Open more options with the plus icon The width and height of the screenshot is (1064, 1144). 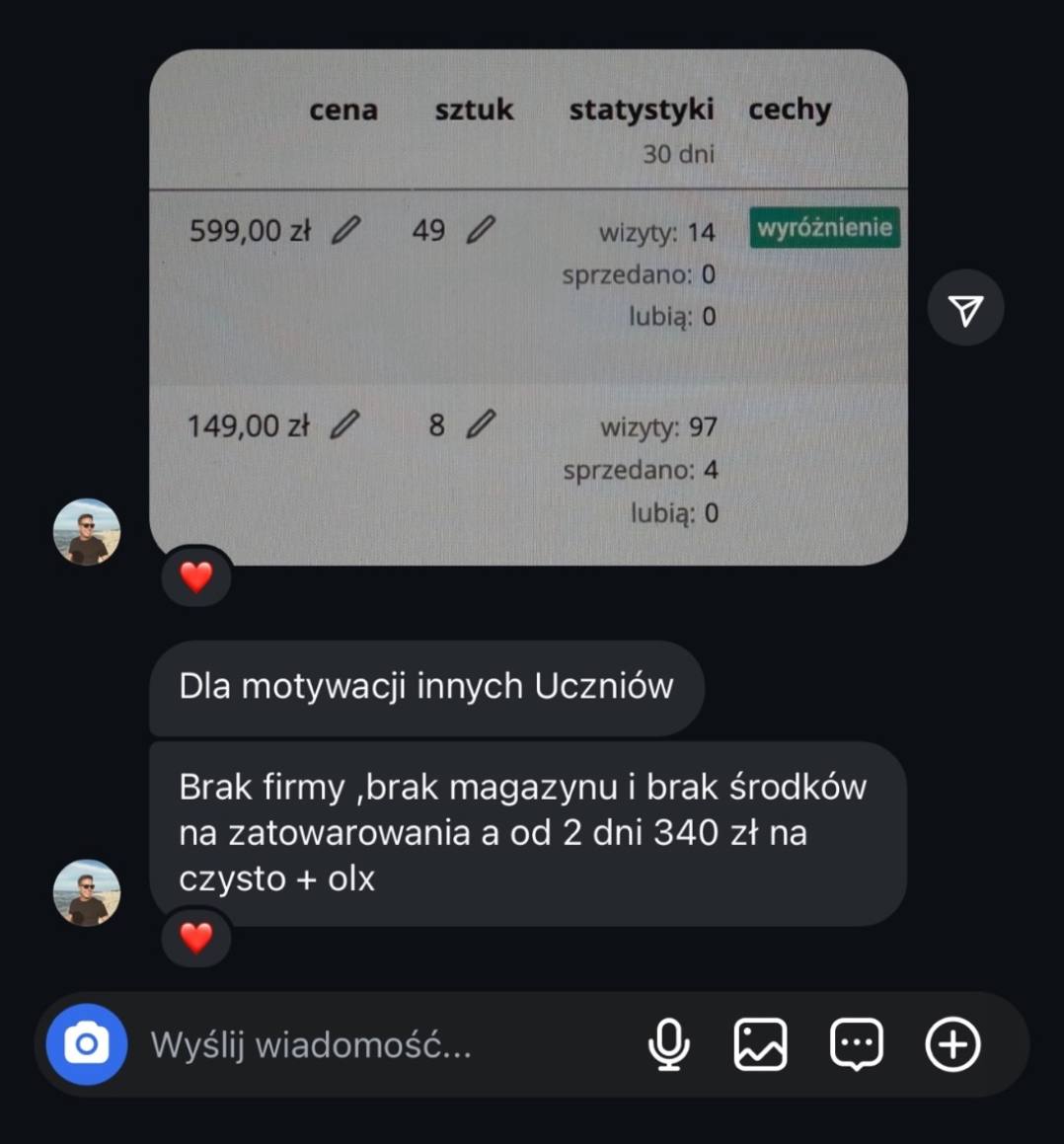(952, 1044)
